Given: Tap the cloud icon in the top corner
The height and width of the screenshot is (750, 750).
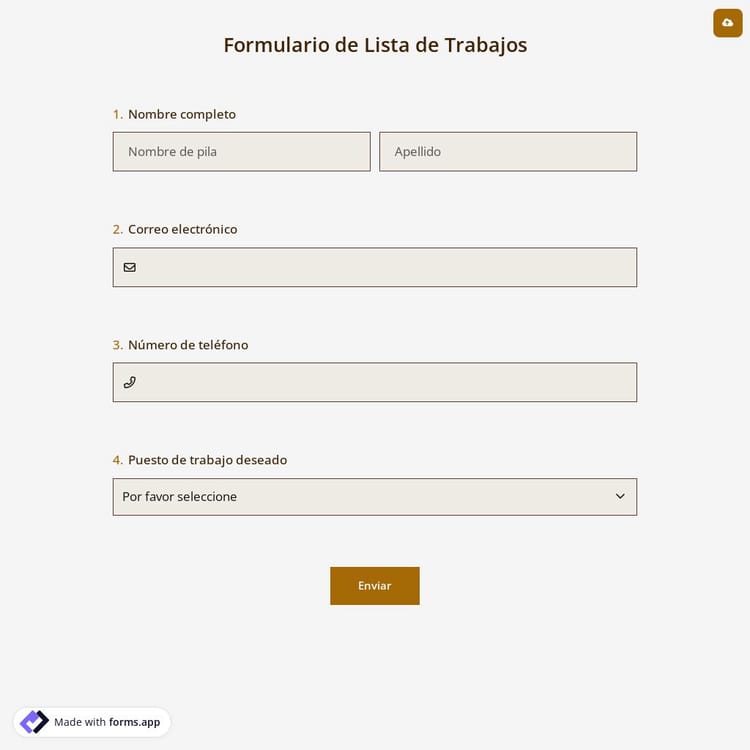Looking at the screenshot, I should (727, 22).
